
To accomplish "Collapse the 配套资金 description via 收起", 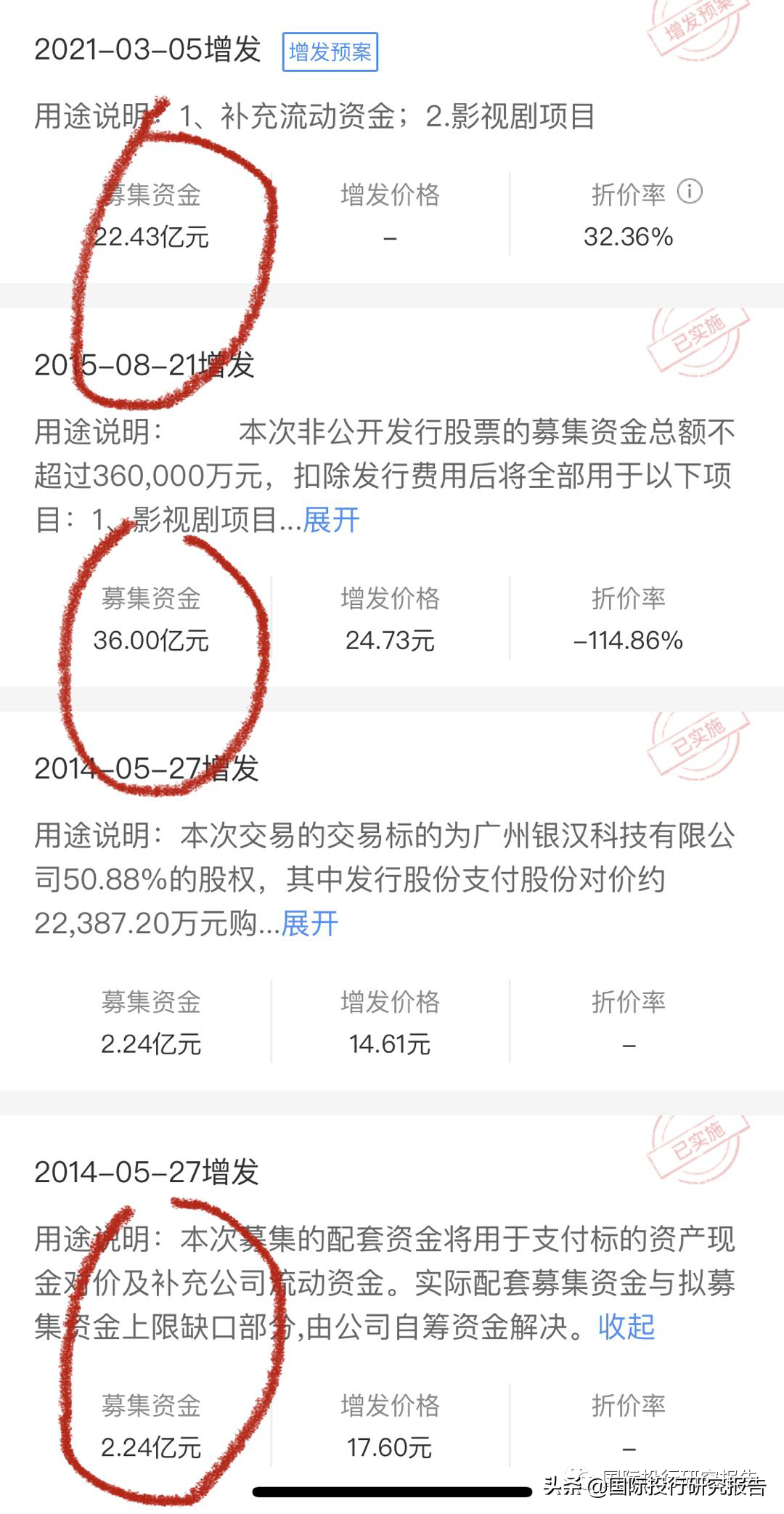I will 626,1327.
